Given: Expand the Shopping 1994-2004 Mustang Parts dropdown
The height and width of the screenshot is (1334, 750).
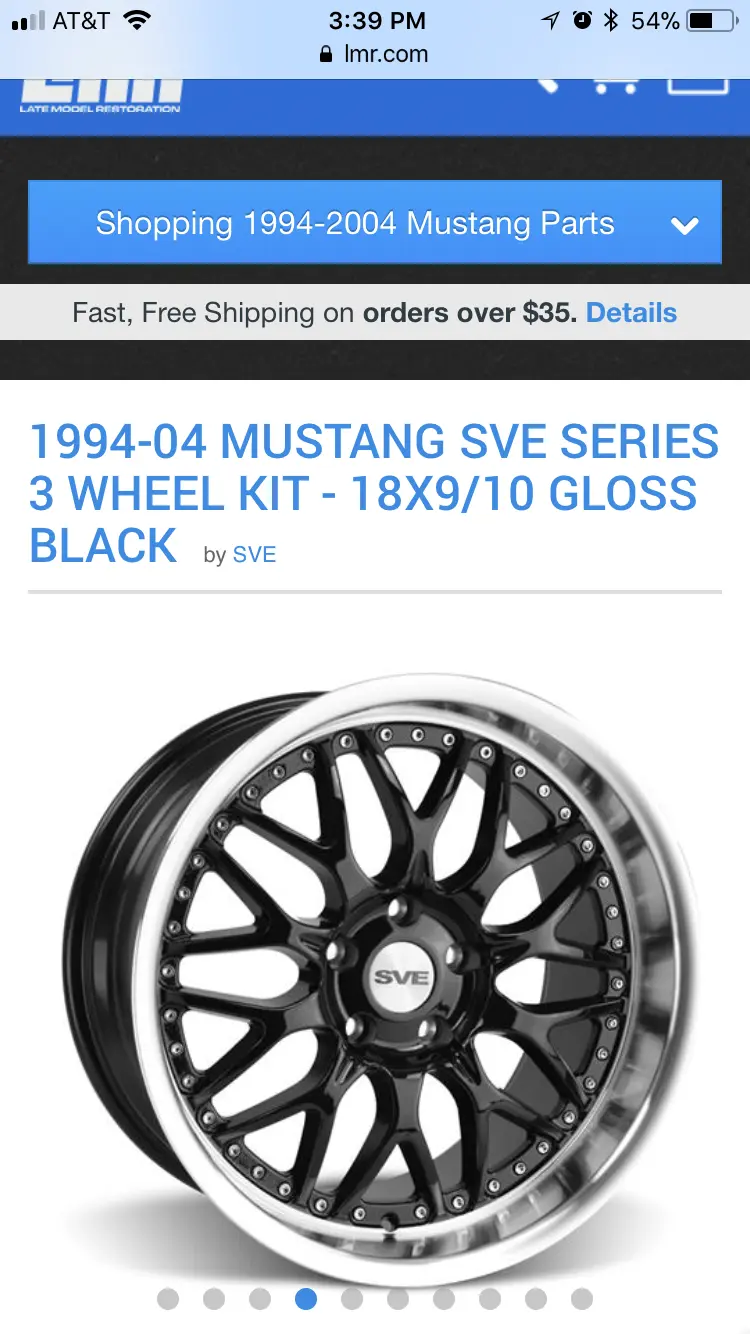Looking at the screenshot, I should pyautogui.click(x=374, y=222).
